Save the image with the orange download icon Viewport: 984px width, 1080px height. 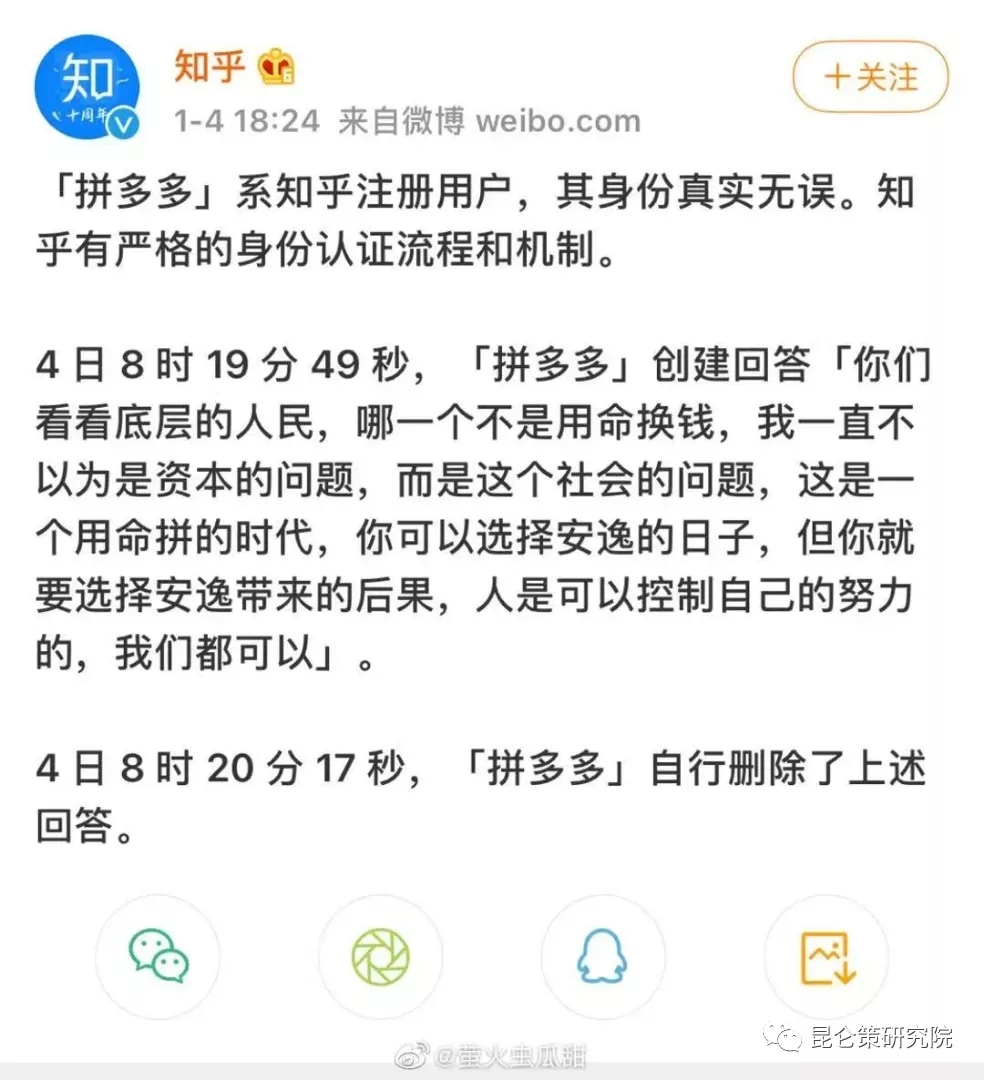(x=827, y=957)
